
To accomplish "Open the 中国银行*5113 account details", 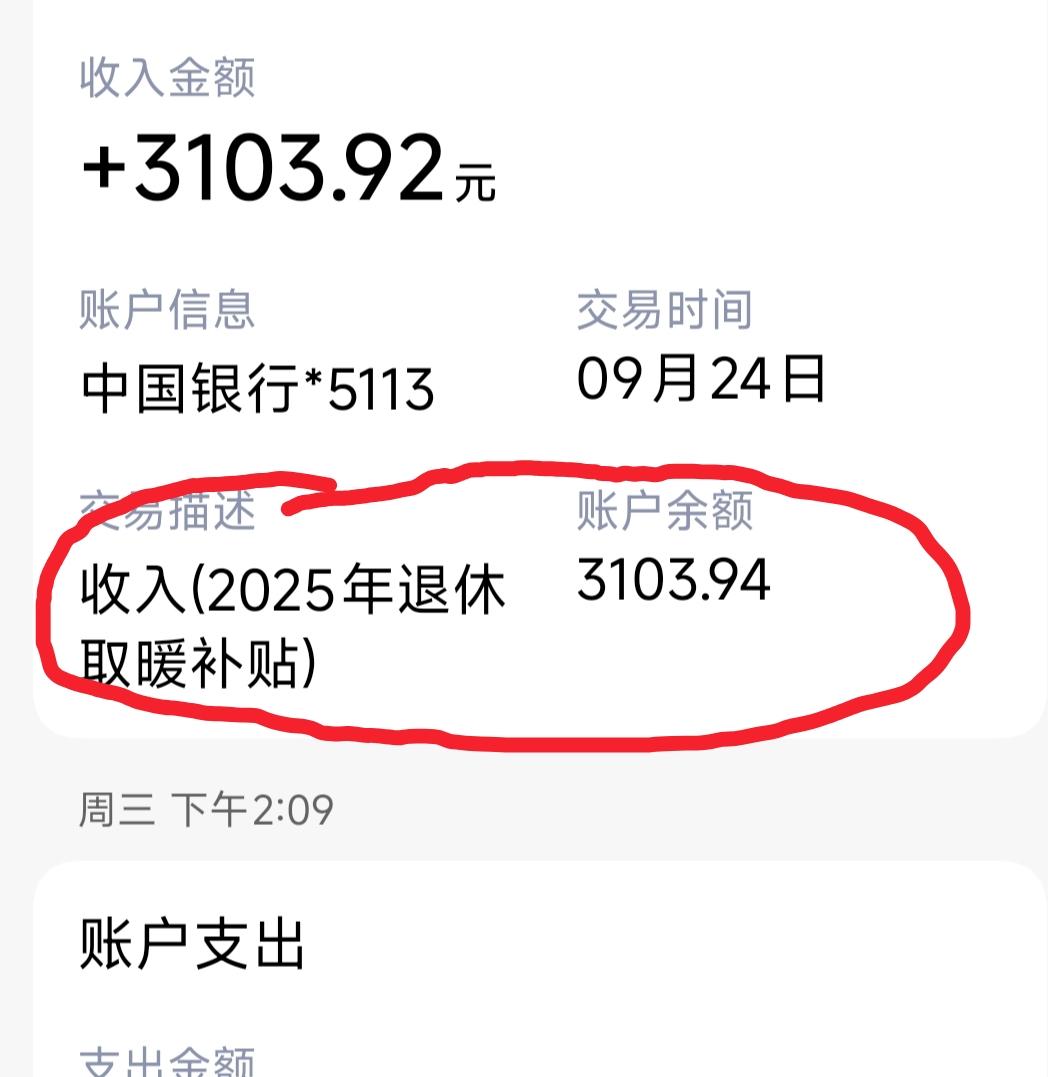I will (x=258, y=385).
